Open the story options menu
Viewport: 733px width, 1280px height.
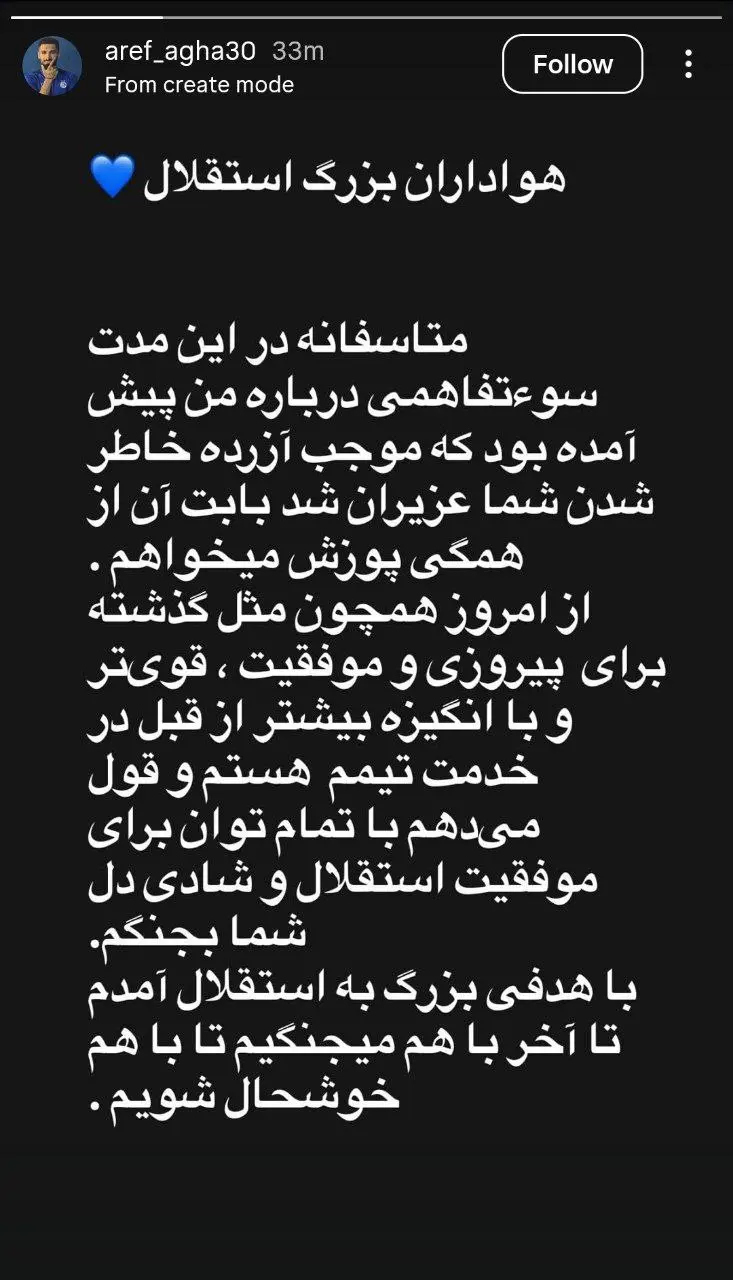(x=688, y=64)
